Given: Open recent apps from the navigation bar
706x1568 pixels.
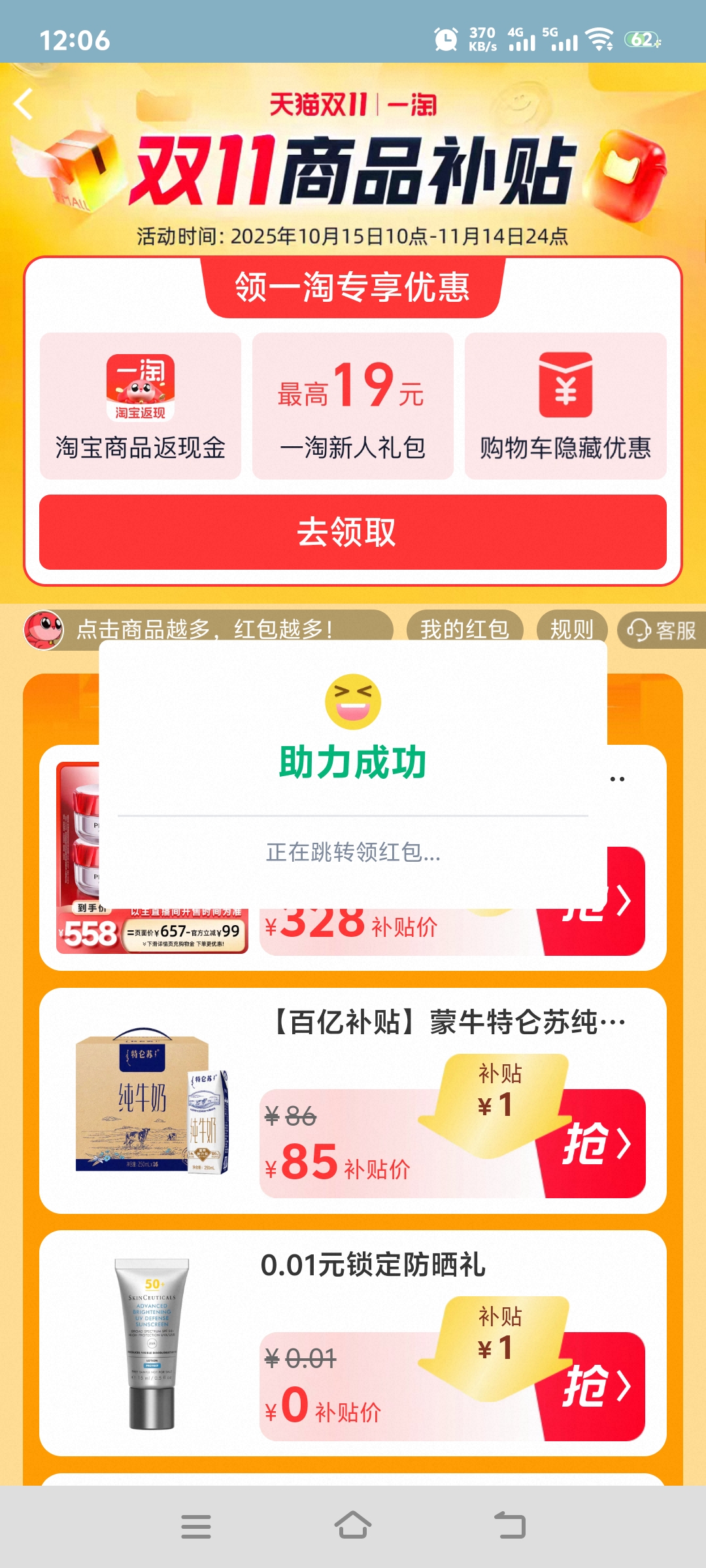Looking at the screenshot, I should [x=195, y=1526].
